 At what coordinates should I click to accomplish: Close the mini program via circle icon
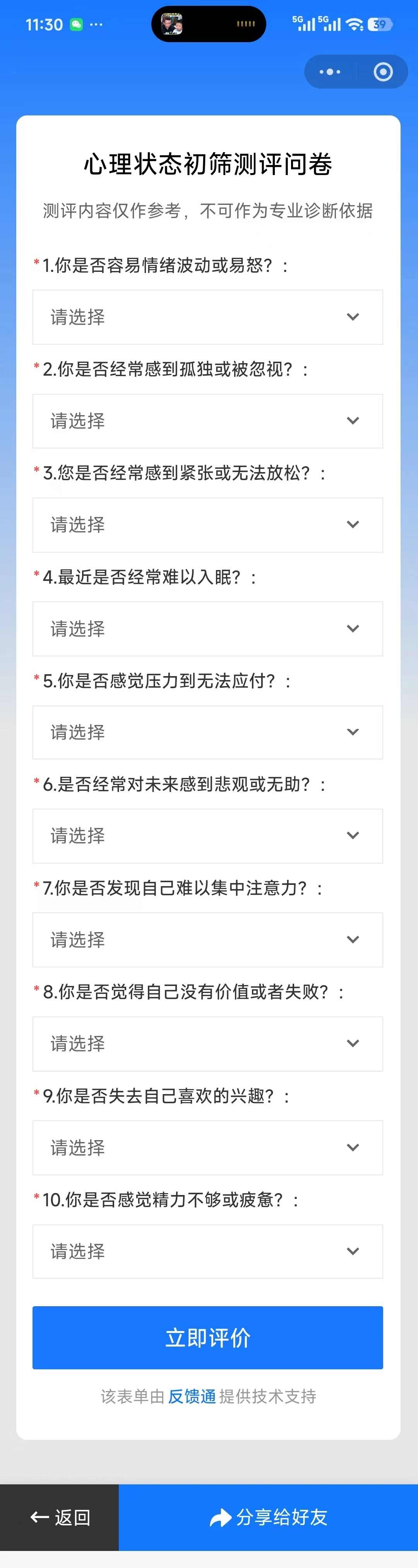[383, 72]
